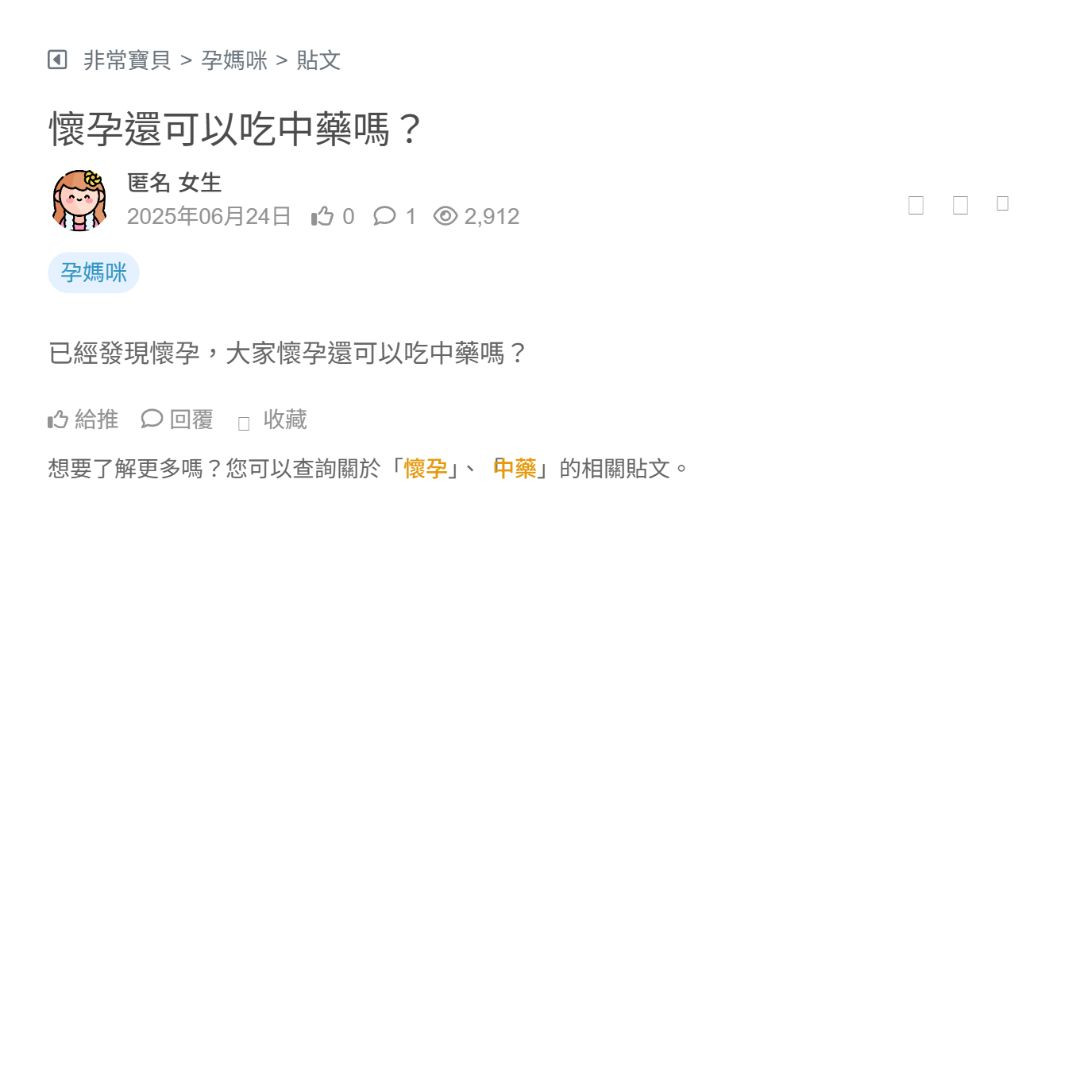Open related posts for keyword 懷孕
This screenshot has height=1080, width=1080.
point(425,468)
